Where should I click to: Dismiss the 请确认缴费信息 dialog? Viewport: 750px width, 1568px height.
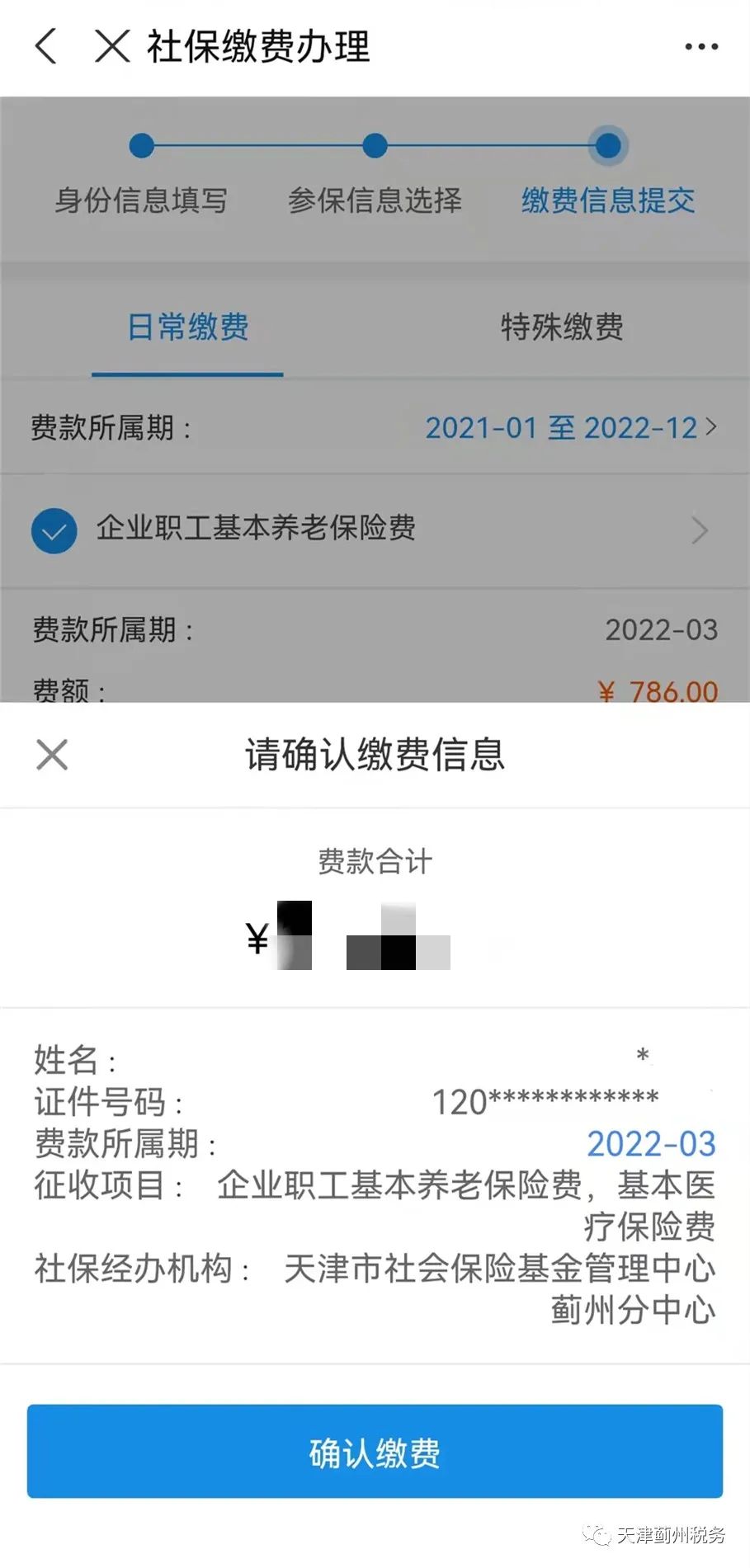(52, 755)
